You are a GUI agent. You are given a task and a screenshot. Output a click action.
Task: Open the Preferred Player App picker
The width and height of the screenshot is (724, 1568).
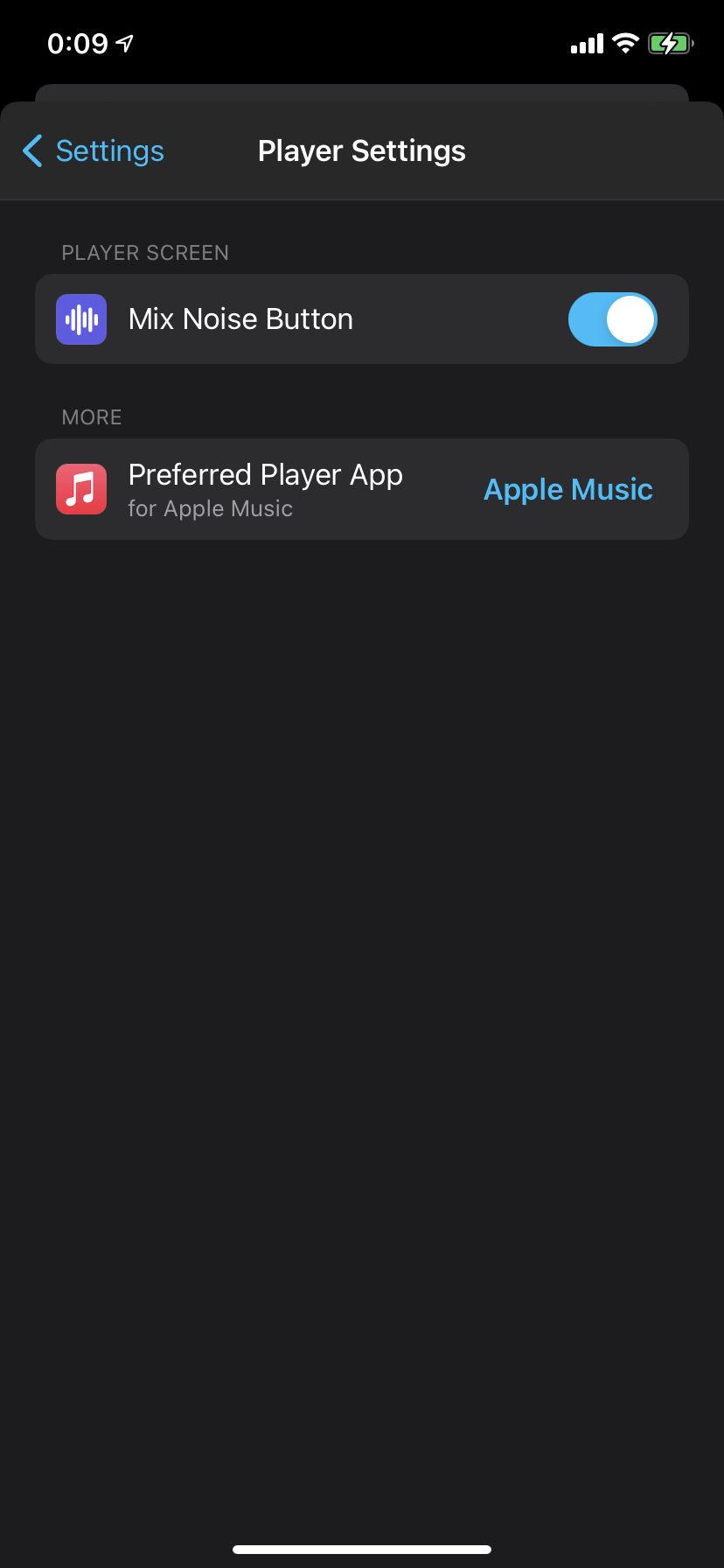pos(567,490)
